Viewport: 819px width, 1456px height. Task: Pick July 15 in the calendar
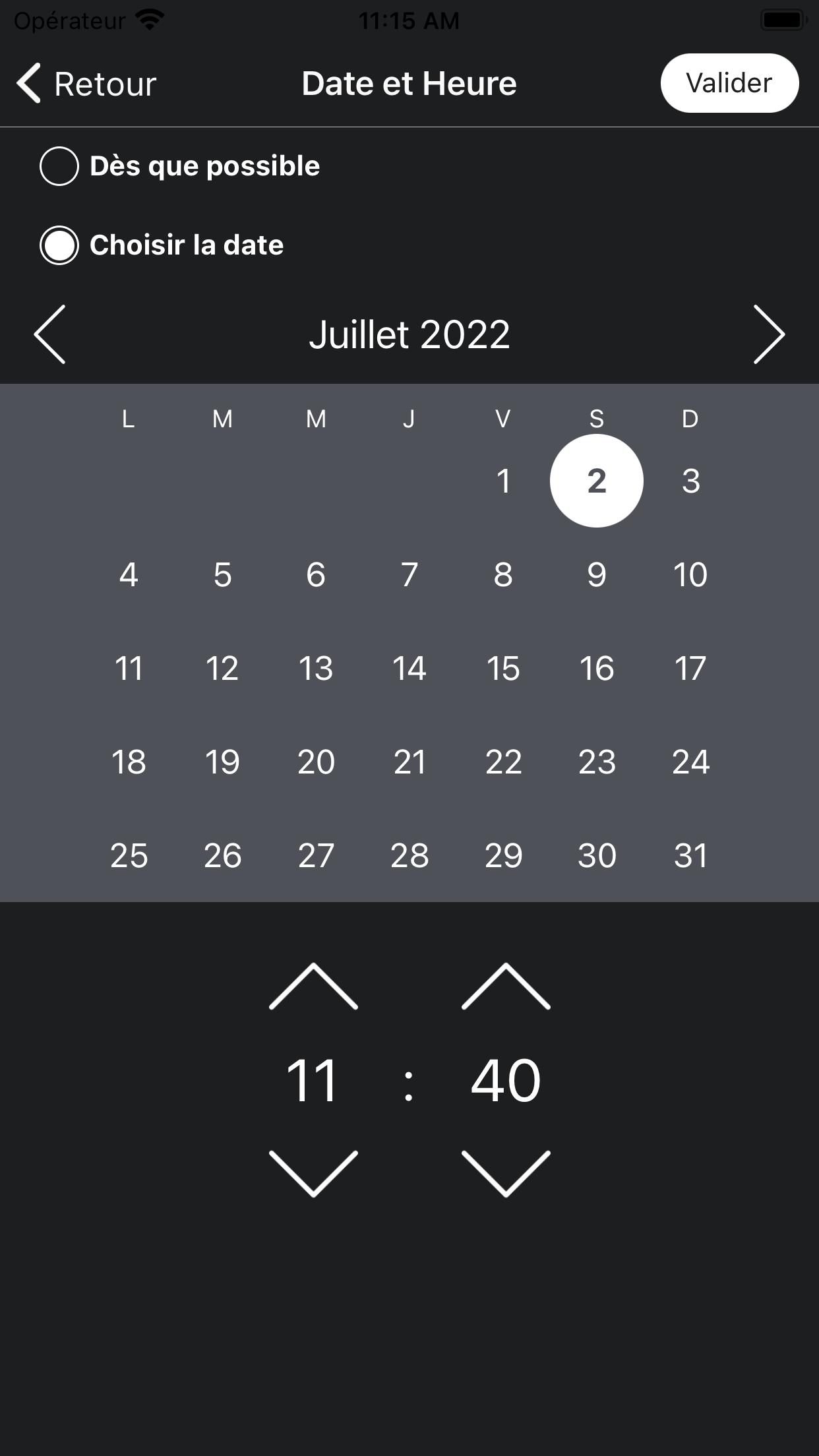(x=503, y=669)
